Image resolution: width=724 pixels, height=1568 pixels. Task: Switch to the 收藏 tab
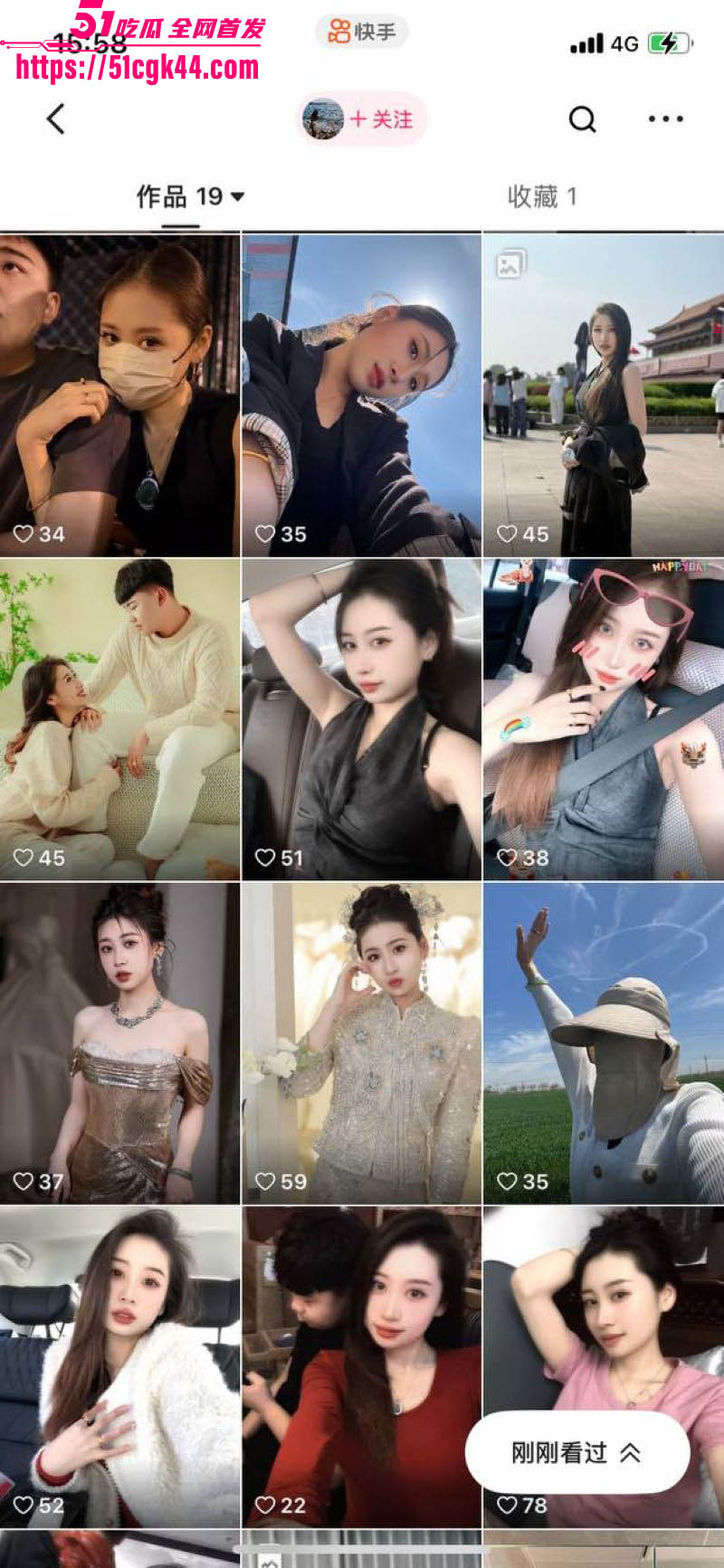pyautogui.click(x=542, y=194)
